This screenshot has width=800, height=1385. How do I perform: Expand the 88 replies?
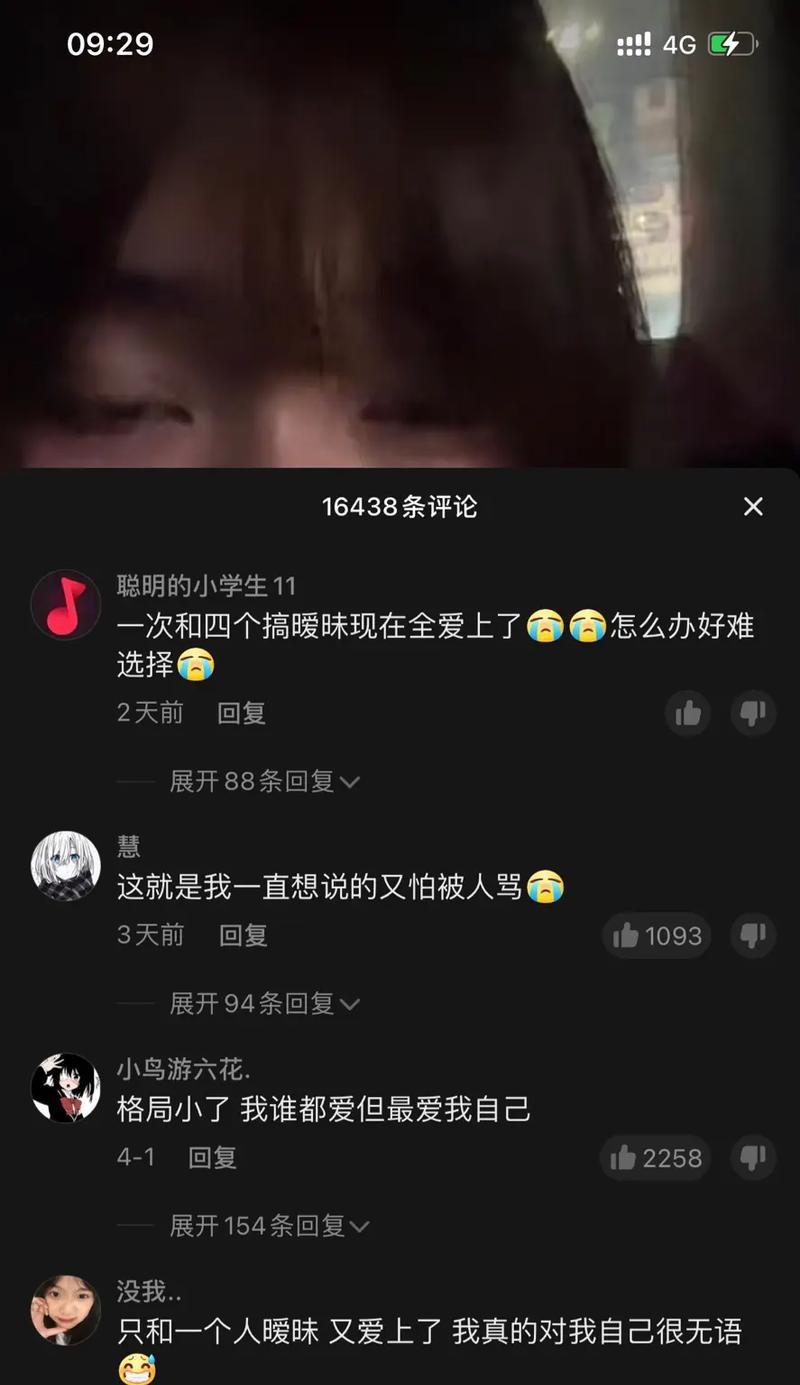(264, 781)
